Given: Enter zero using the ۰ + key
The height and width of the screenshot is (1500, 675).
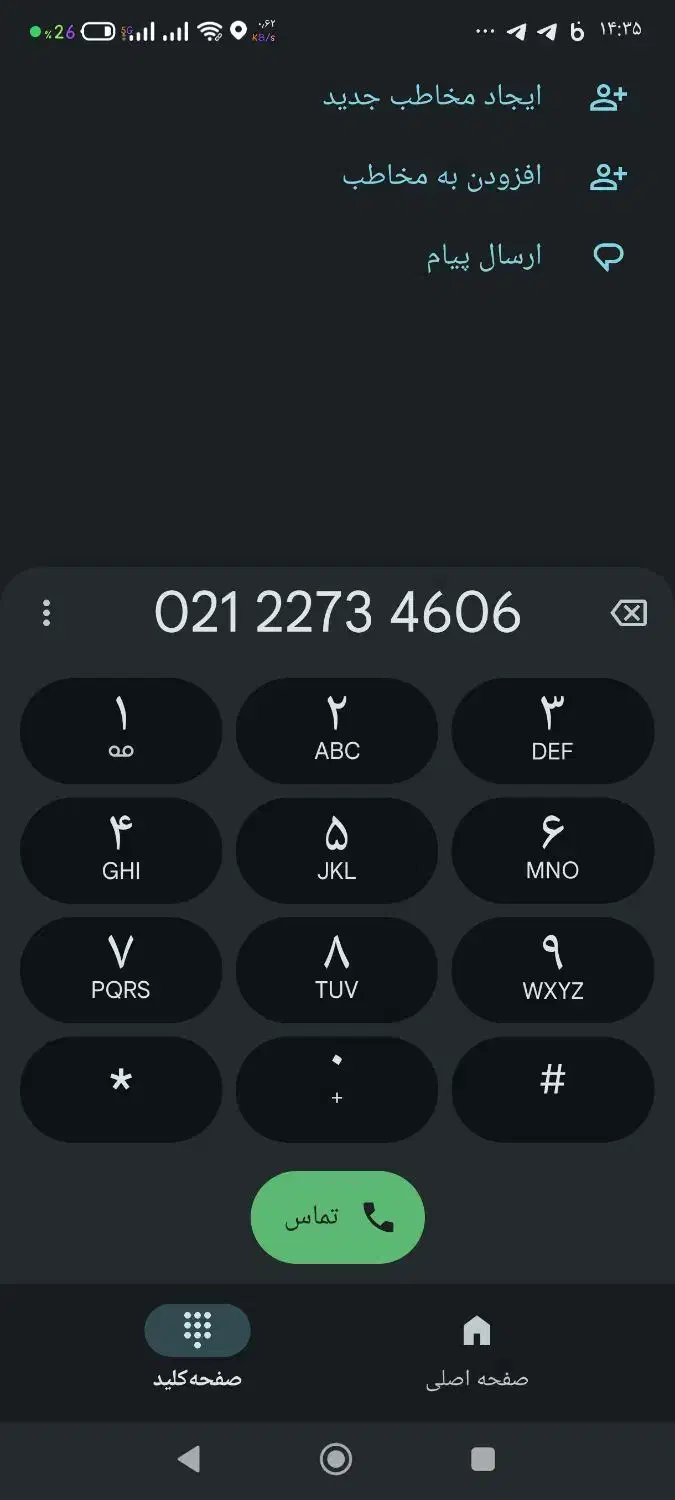Looking at the screenshot, I should pyautogui.click(x=337, y=1089).
